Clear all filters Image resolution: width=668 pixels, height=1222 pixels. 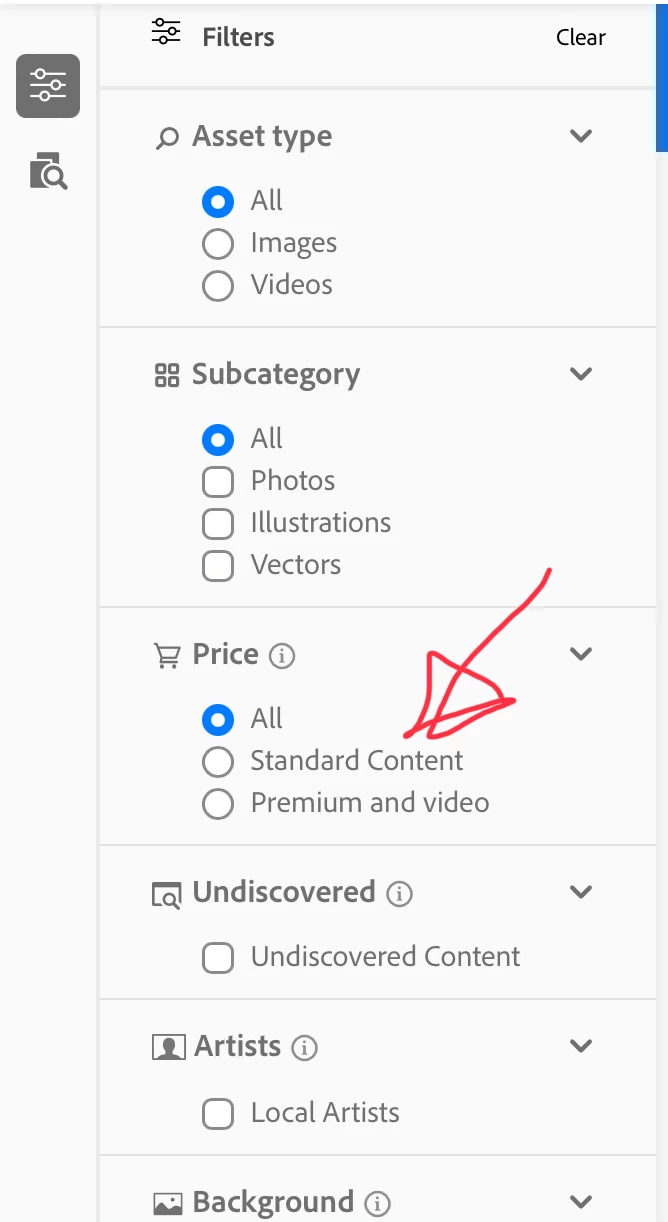[x=580, y=38]
